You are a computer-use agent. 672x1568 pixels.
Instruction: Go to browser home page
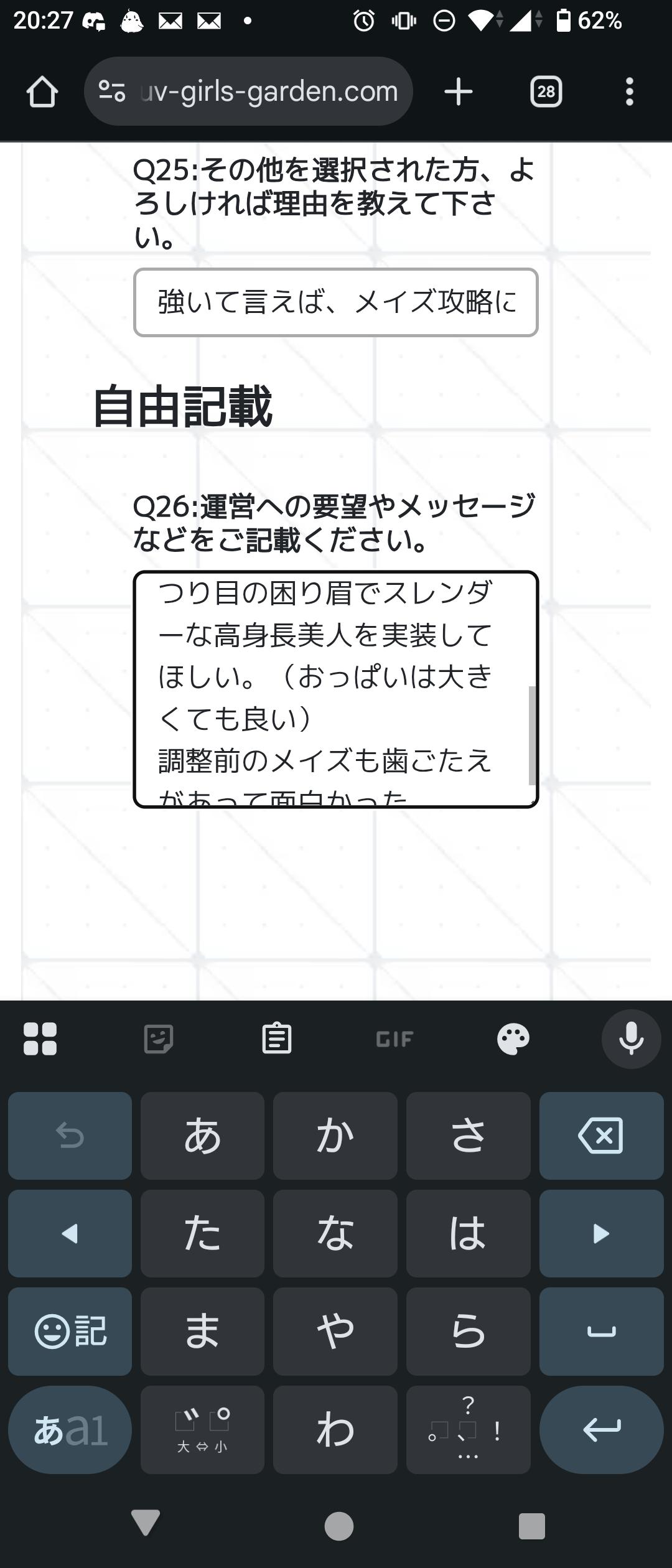coord(42,92)
